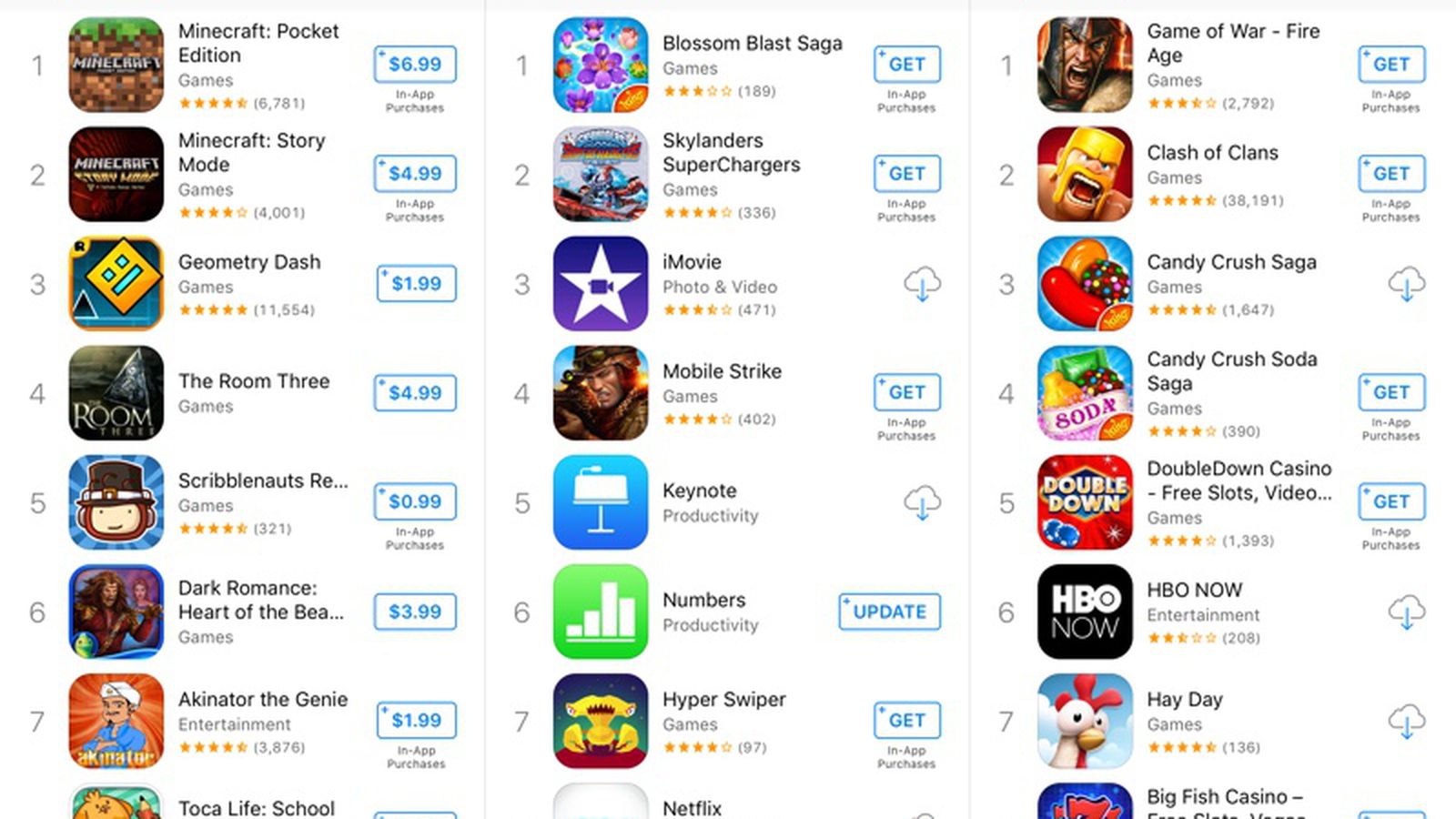Get DoubleDown Casino

tap(1390, 501)
